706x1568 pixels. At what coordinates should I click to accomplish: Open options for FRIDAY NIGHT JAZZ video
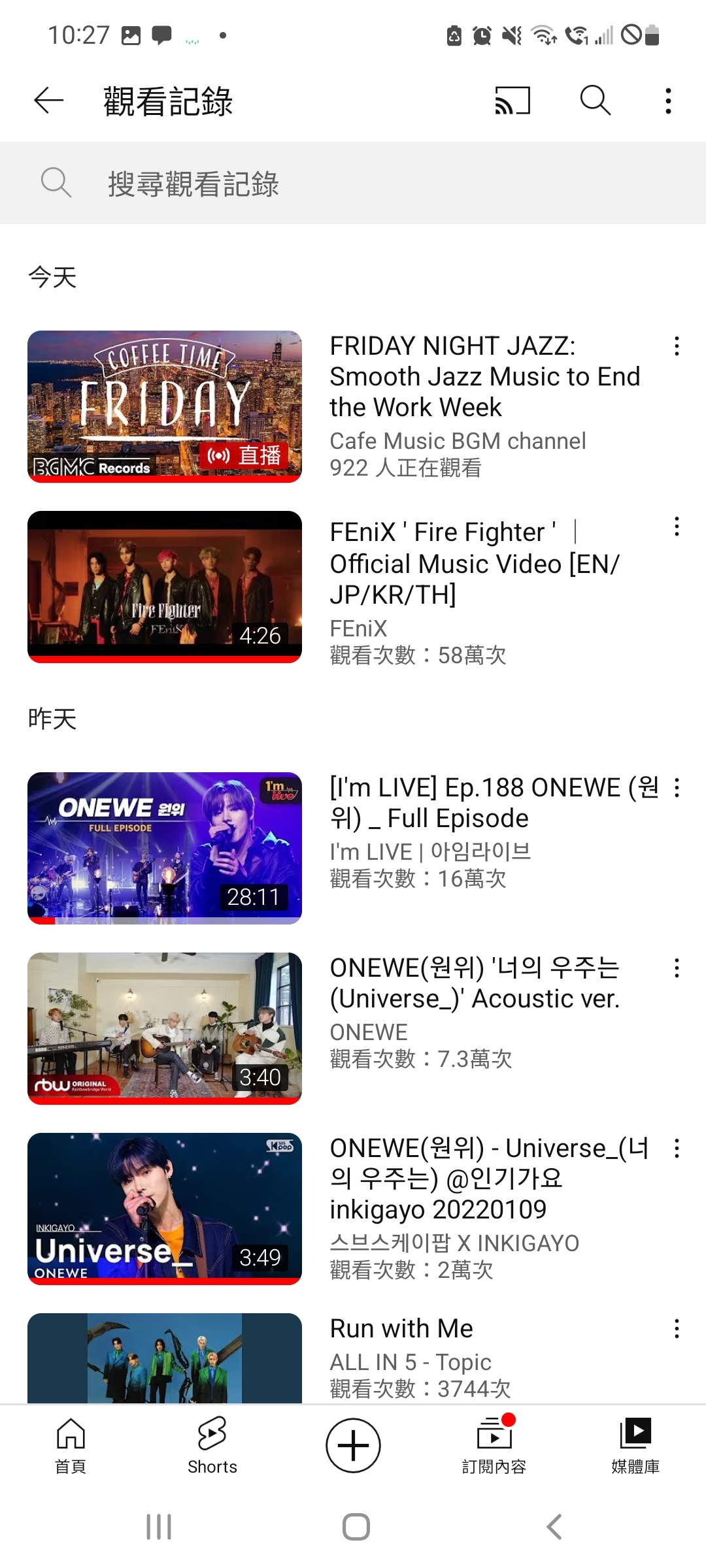tap(677, 346)
